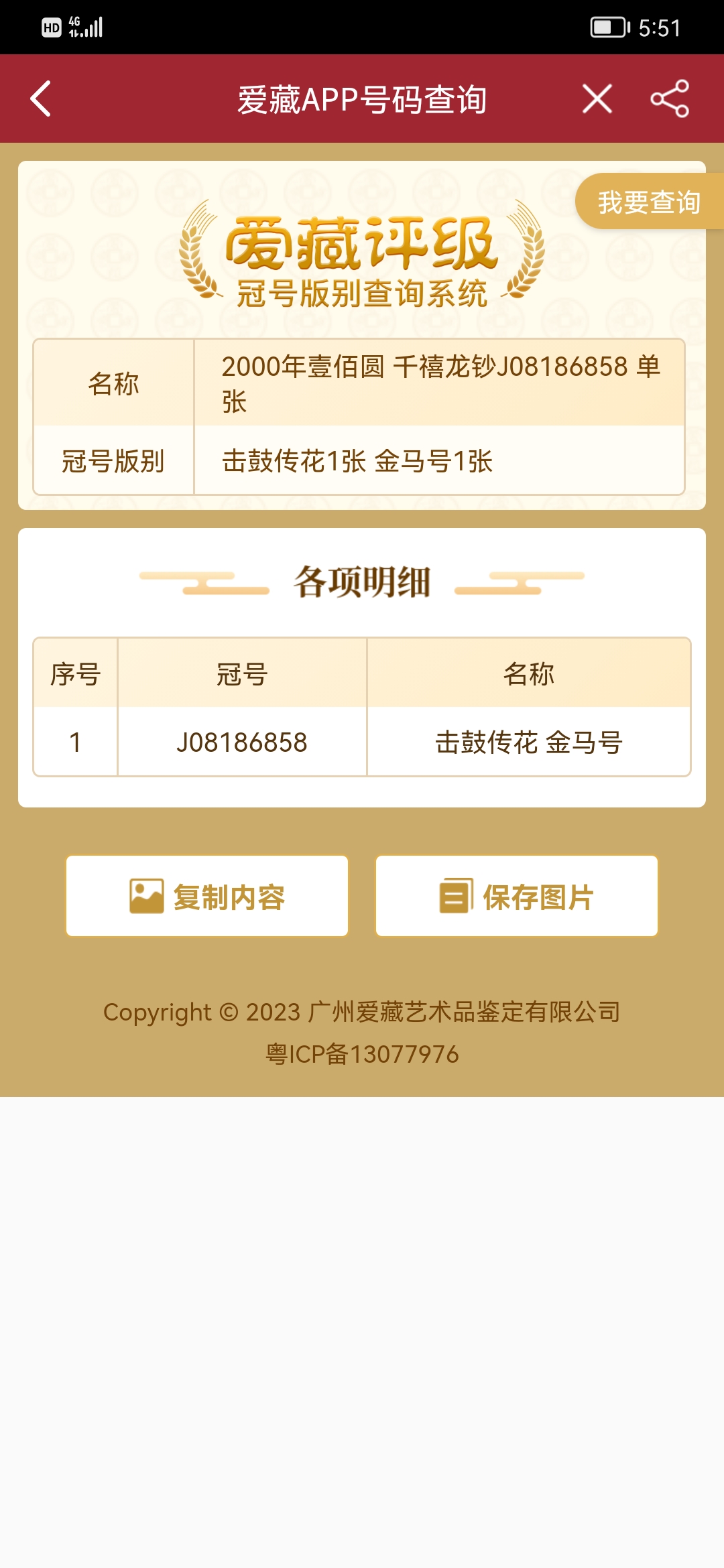Image resolution: width=724 pixels, height=1568 pixels.
Task: Tap the 我要查询 button
Action: (x=648, y=202)
